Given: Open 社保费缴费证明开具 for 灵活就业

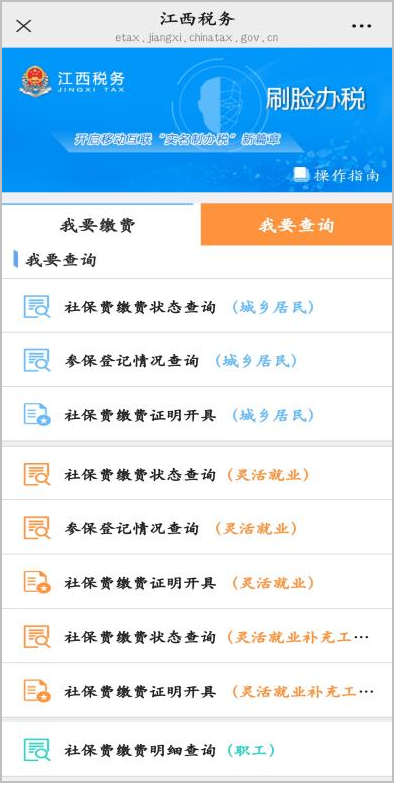Looking at the screenshot, I should pos(197,582).
